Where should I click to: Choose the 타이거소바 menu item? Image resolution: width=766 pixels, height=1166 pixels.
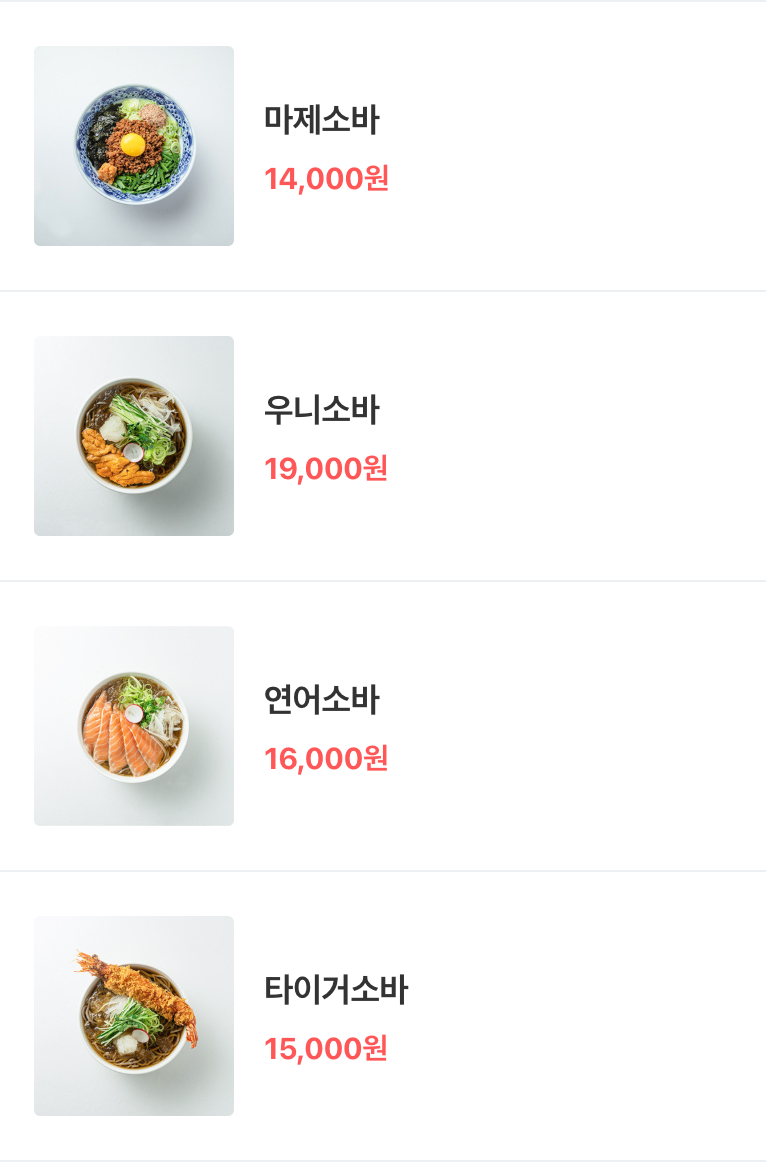coord(335,991)
